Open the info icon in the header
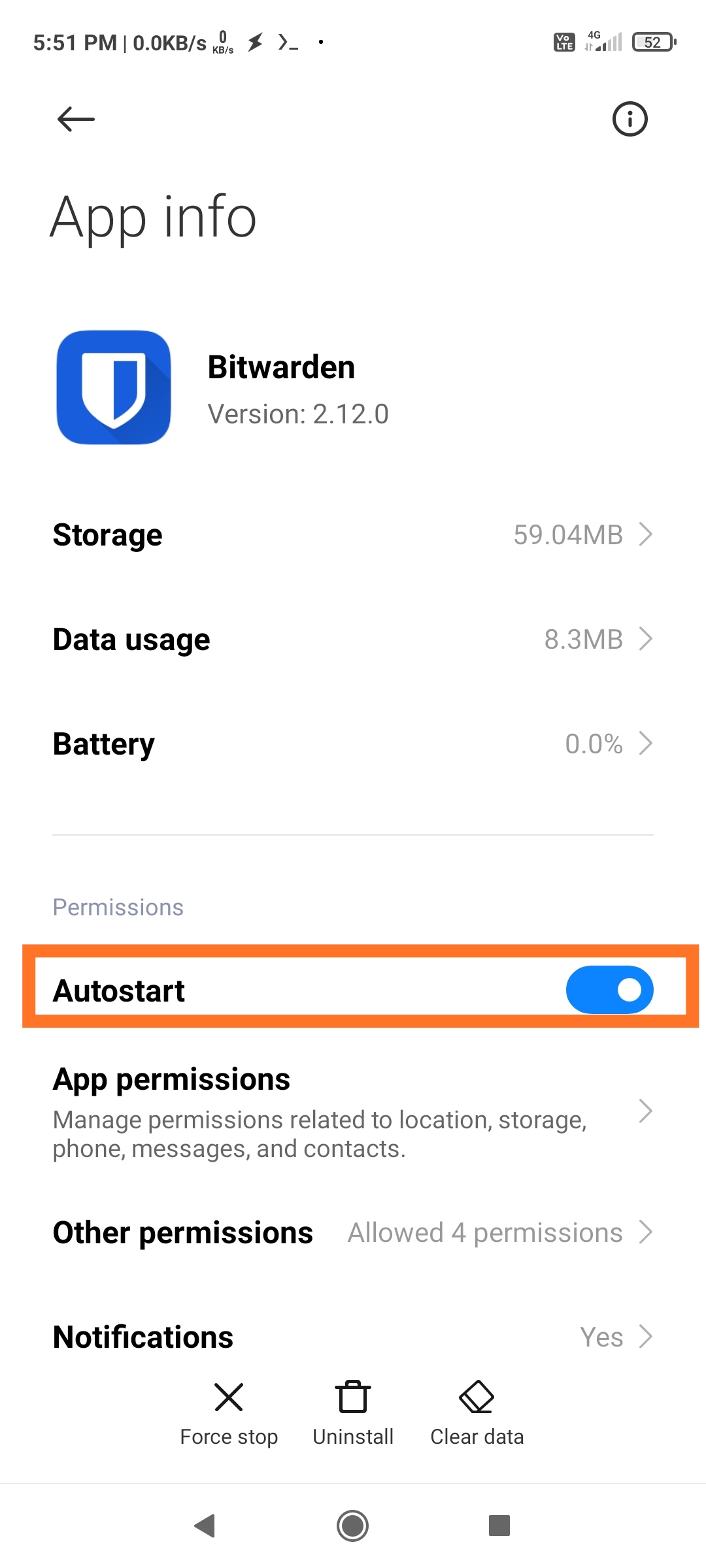The image size is (706, 1568). point(630,120)
